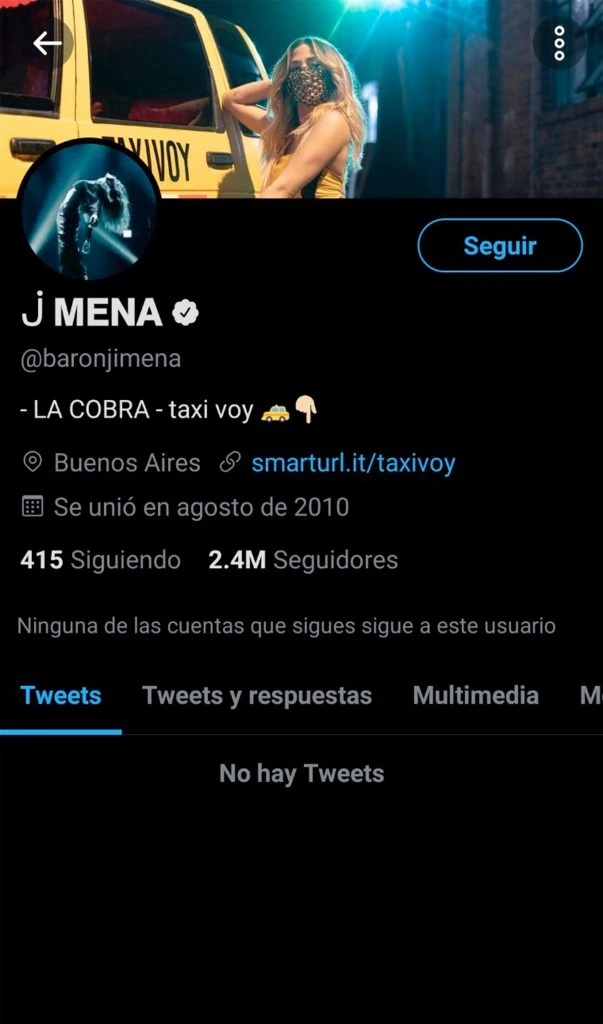View the 2.4M Seguidores list
Image resolution: width=603 pixels, height=1024 pixels.
303,560
